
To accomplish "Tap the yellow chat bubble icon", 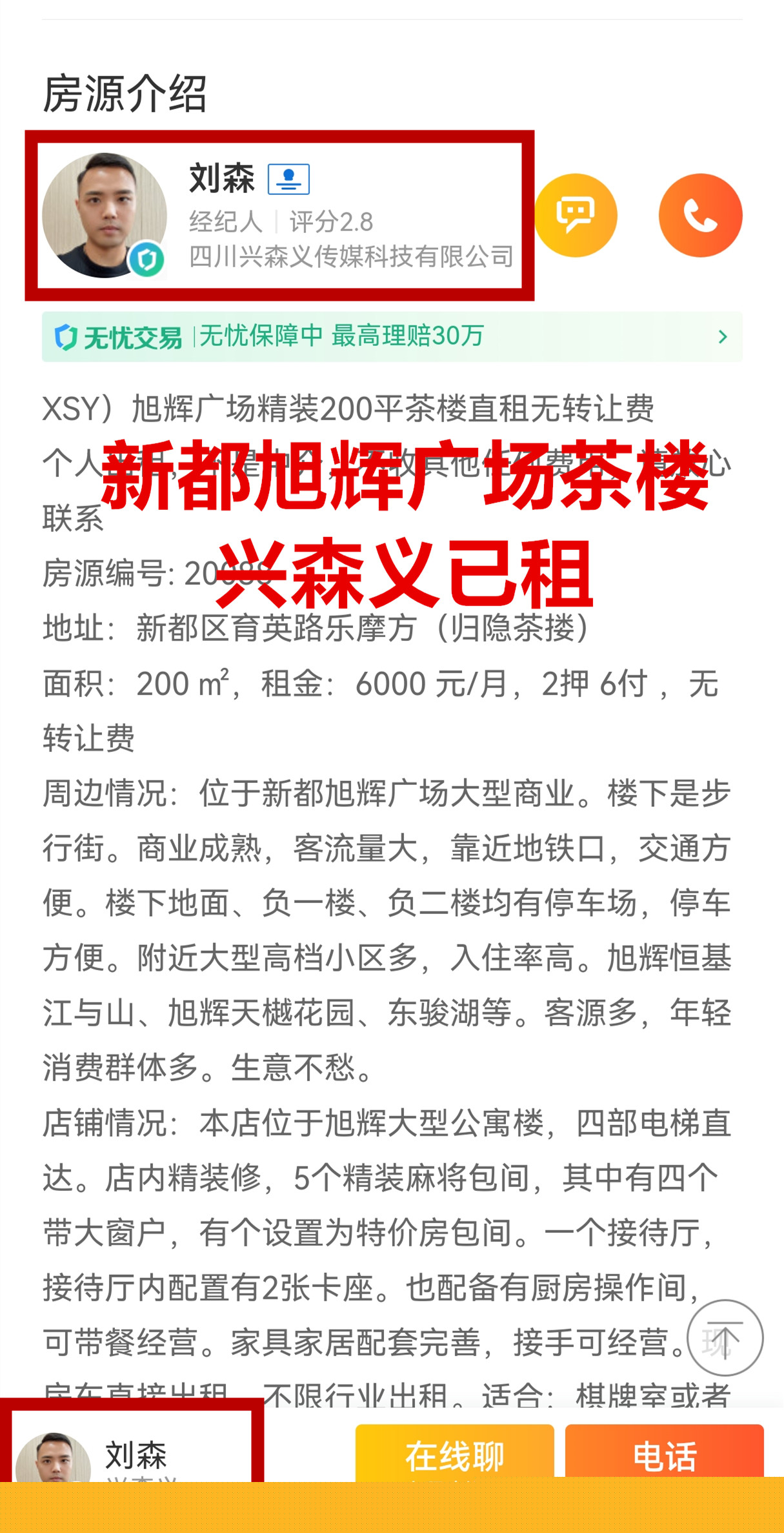I will (576, 216).
